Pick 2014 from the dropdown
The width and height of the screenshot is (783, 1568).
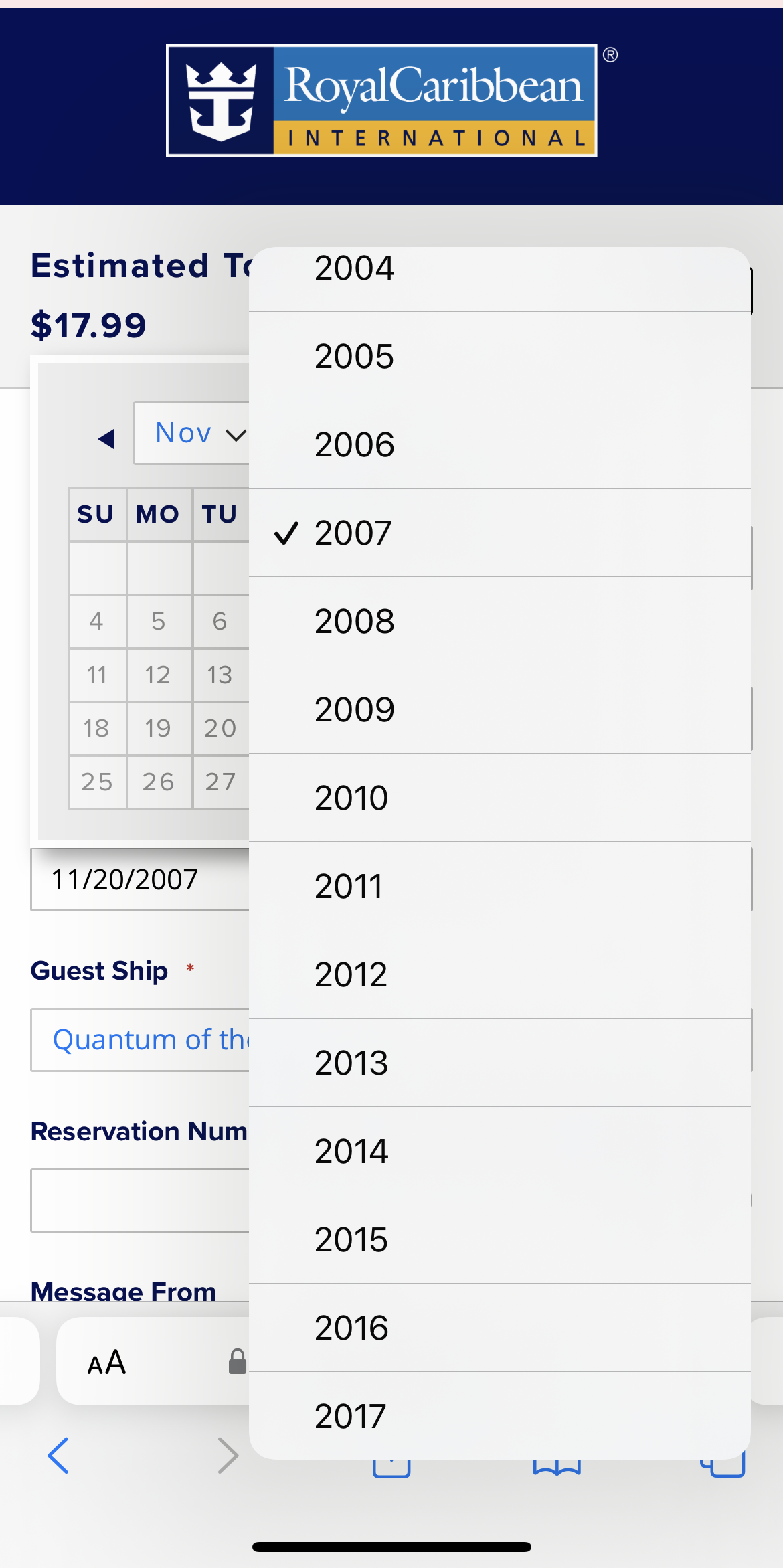click(499, 1151)
